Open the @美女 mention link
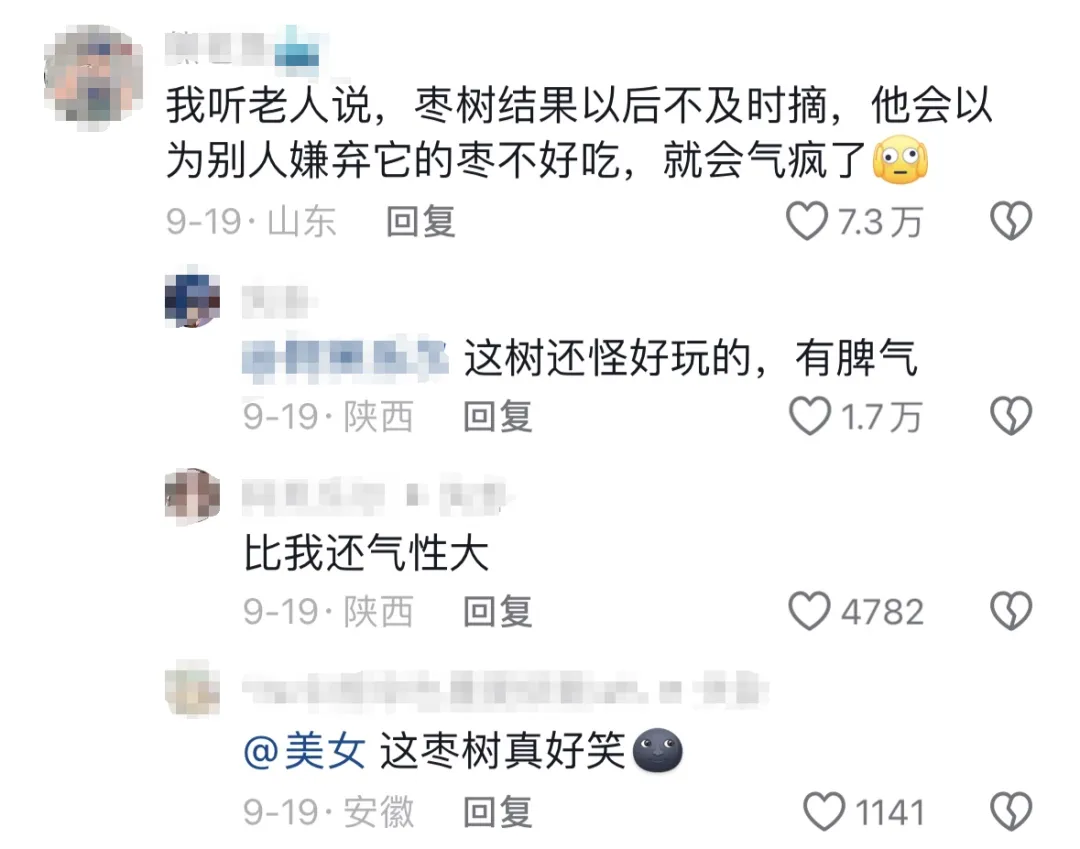Screen dimensions: 1080x849 click(x=304, y=750)
